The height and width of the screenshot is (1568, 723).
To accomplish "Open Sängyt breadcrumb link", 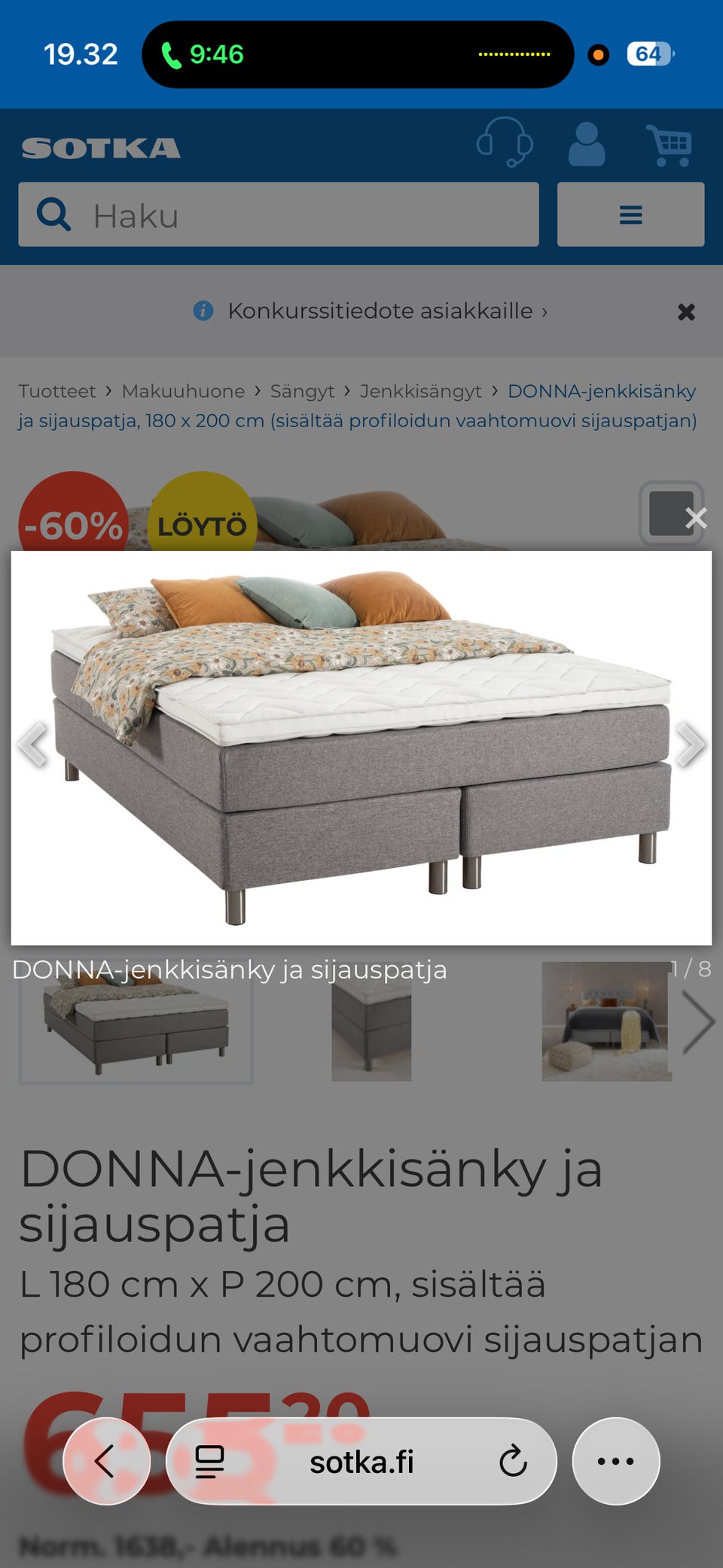I will [x=302, y=391].
